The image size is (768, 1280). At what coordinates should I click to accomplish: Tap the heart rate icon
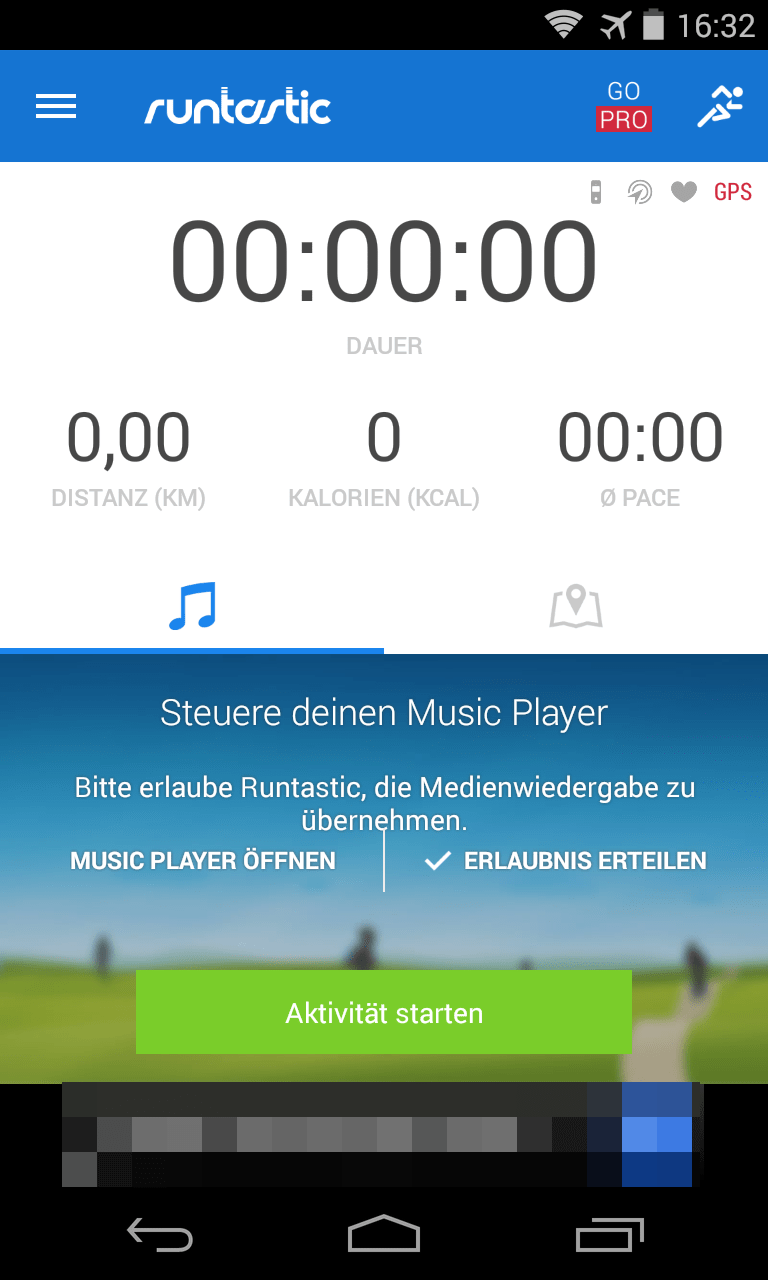coord(684,192)
